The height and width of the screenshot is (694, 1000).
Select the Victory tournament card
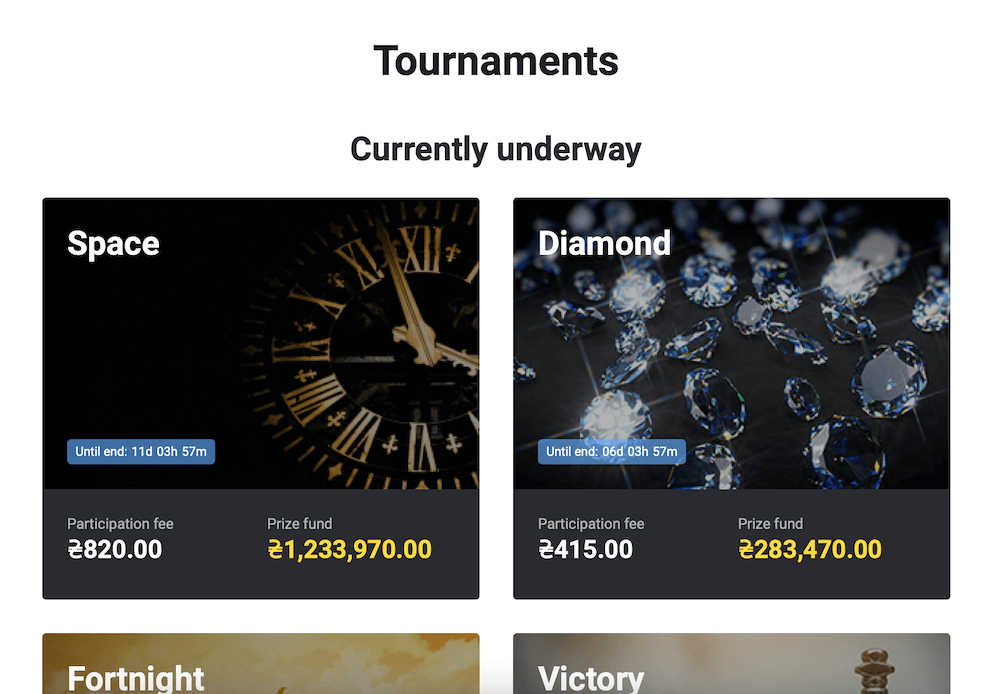tap(731, 665)
